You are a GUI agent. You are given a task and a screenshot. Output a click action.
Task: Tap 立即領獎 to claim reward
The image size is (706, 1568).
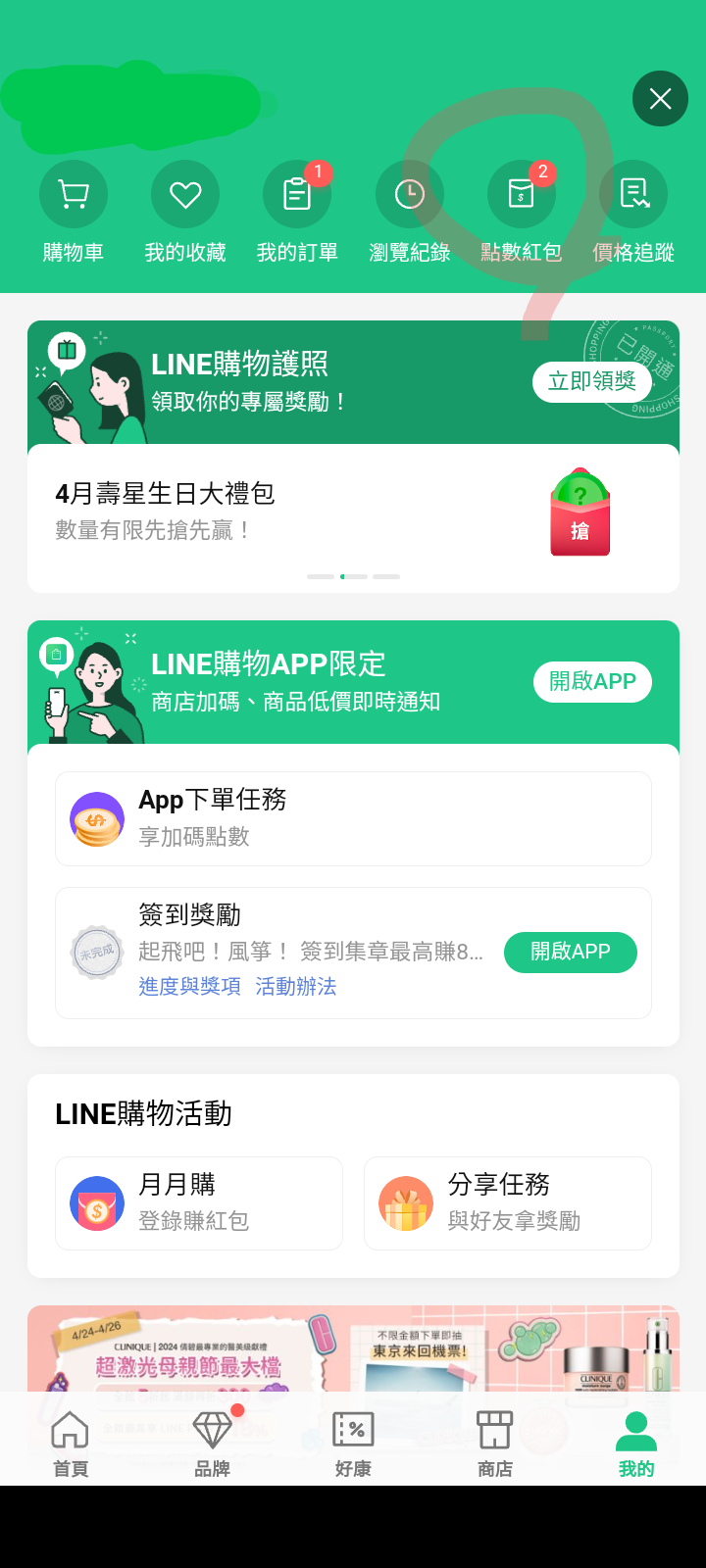(591, 381)
